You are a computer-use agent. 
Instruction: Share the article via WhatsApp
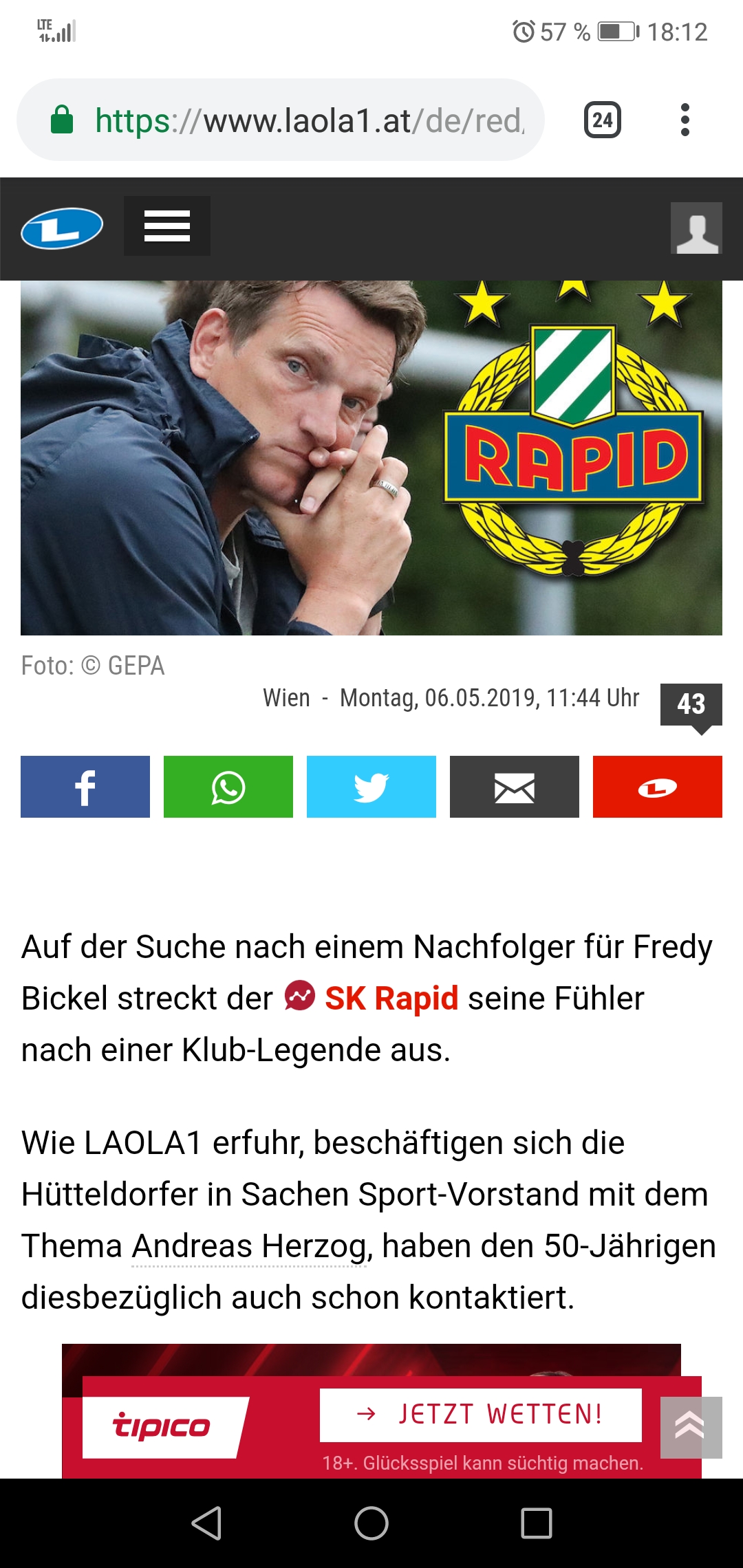(228, 787)
